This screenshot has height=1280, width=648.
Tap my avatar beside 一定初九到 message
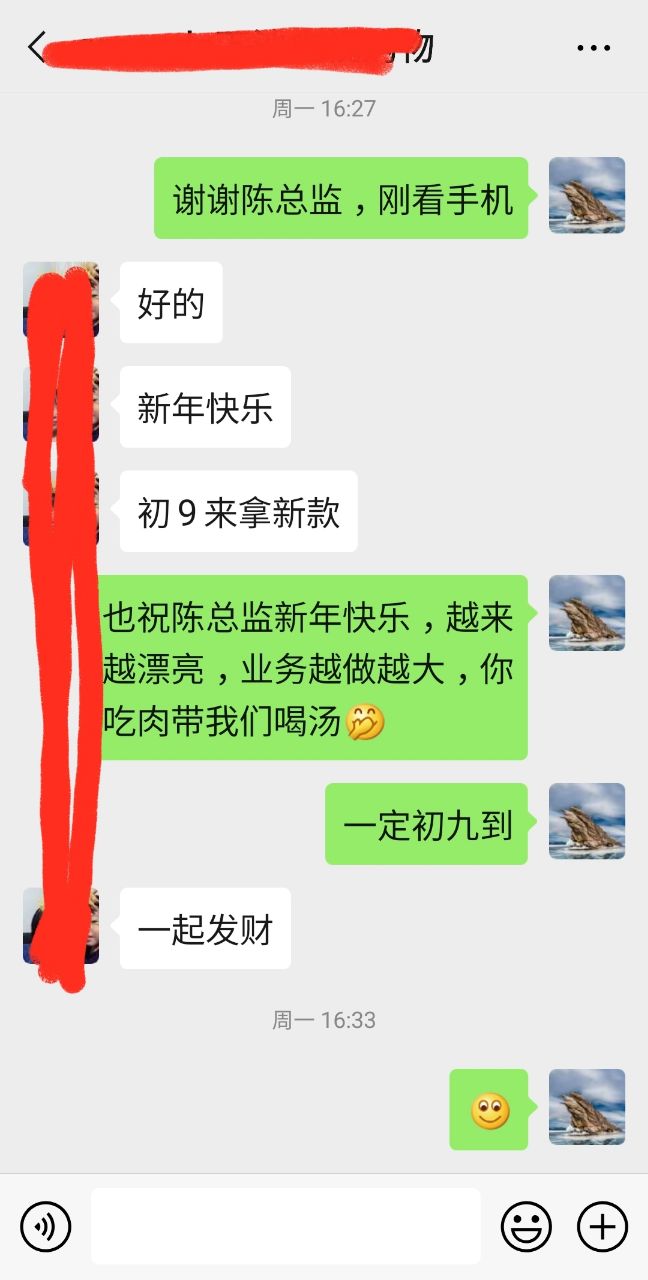click(587, 821)
